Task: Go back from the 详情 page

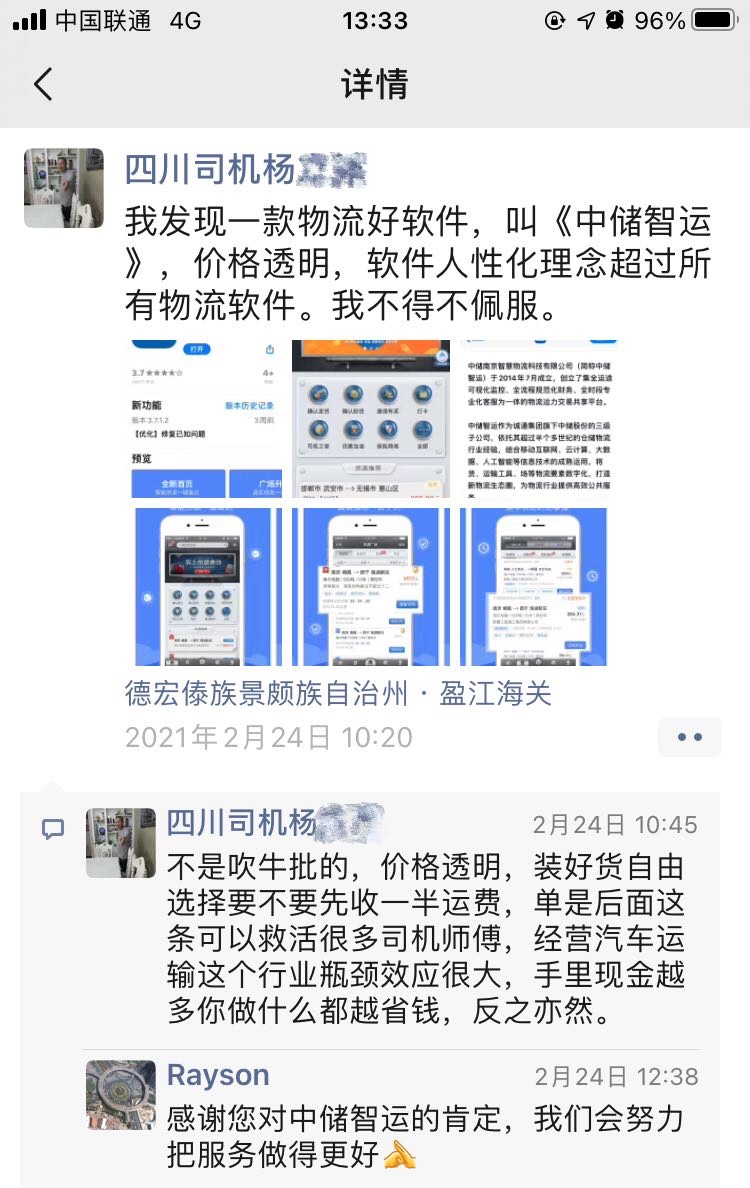Action: [43, 84]
